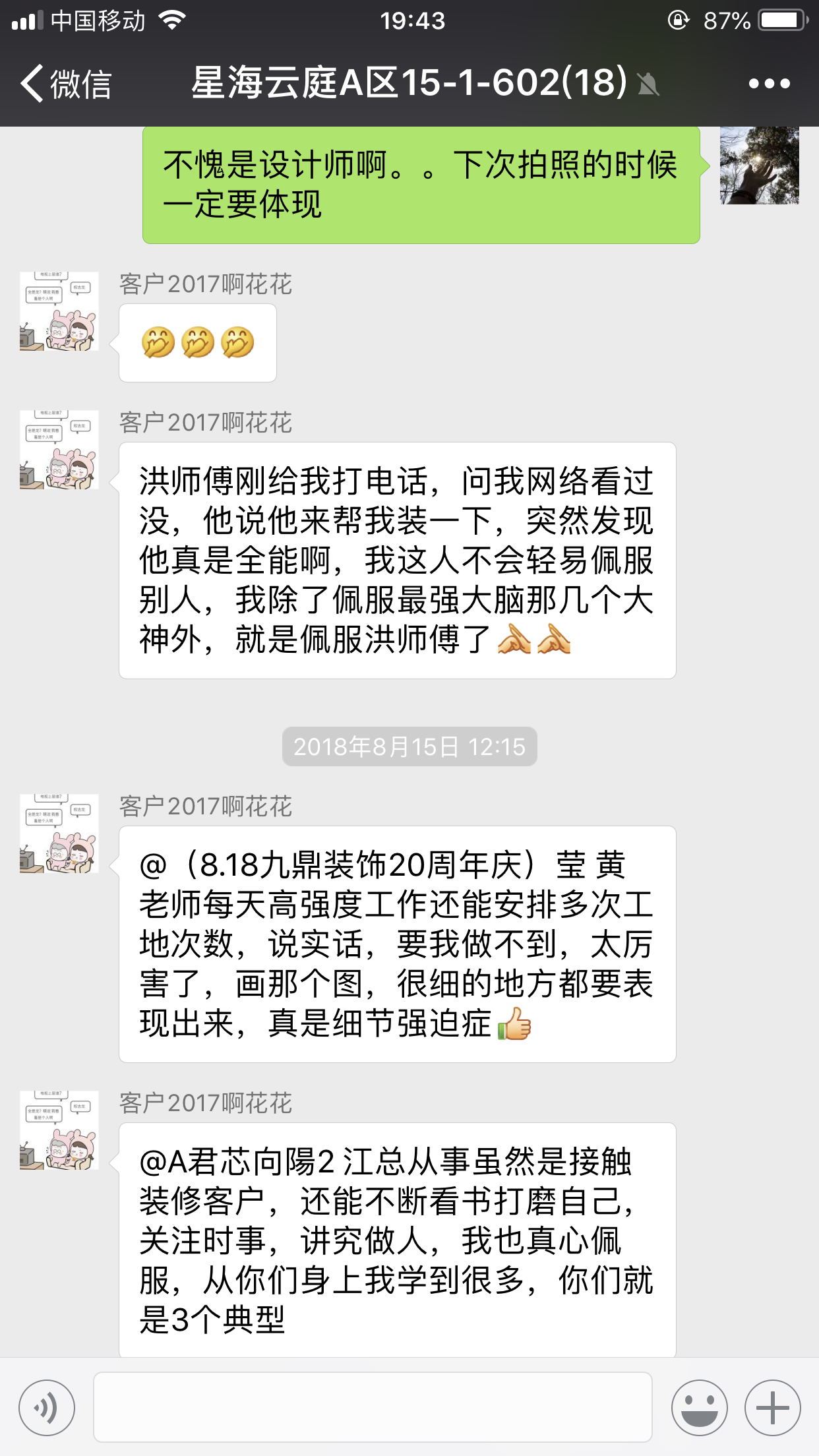Open 客户2017啊花花 avatar beside 江总 message
Screen dimensions: 819x1456
click(59, 1130)
